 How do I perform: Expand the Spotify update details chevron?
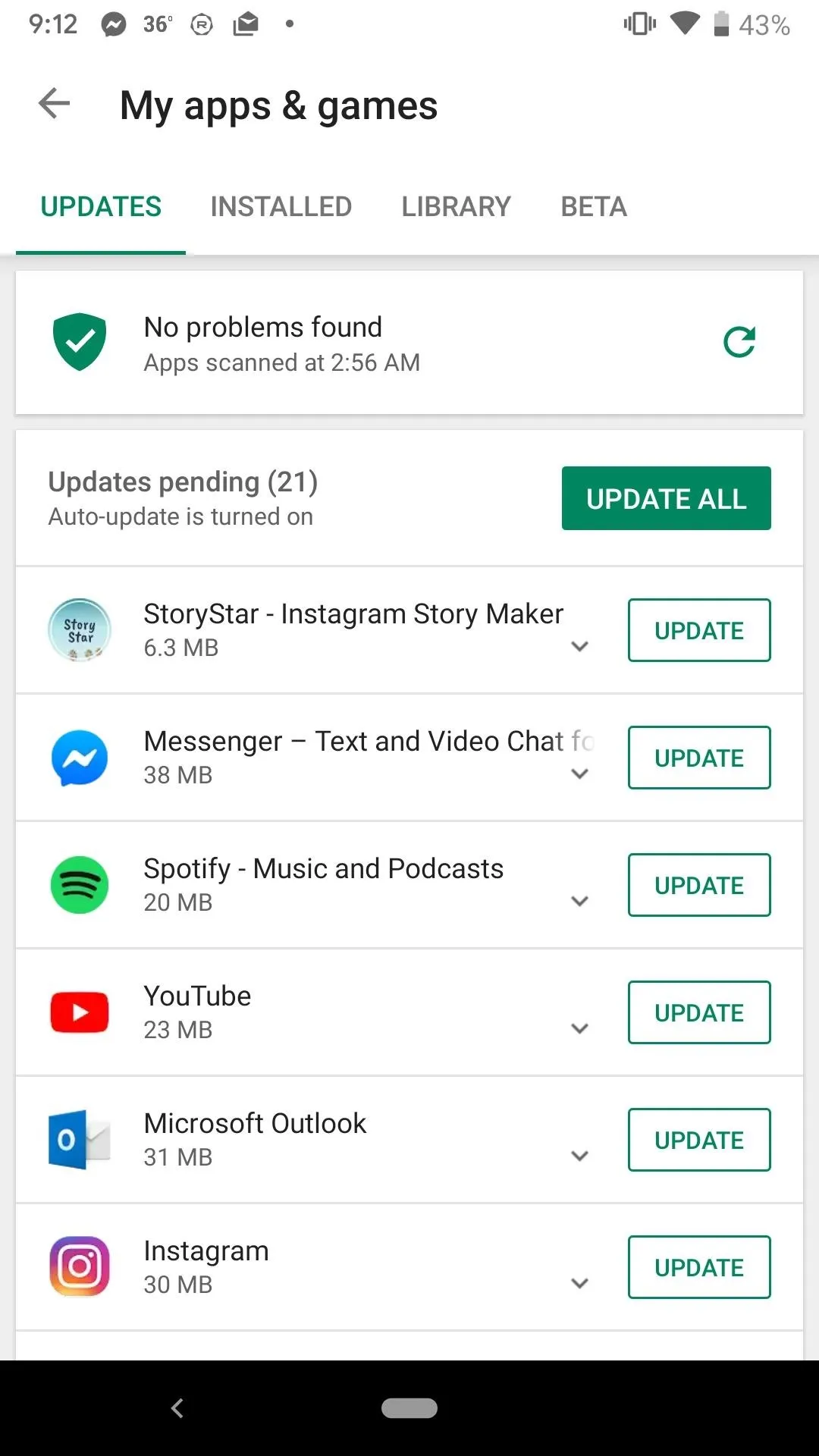(x=580, y=902)
